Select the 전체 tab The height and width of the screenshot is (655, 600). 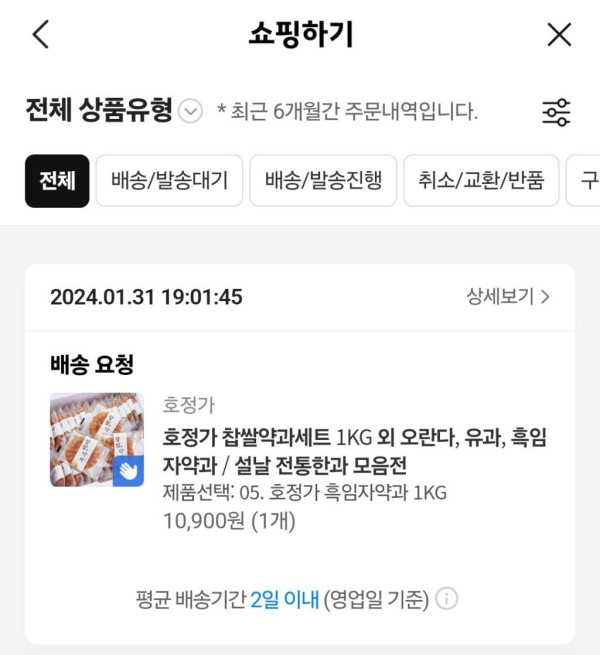(x=57, y=181)
